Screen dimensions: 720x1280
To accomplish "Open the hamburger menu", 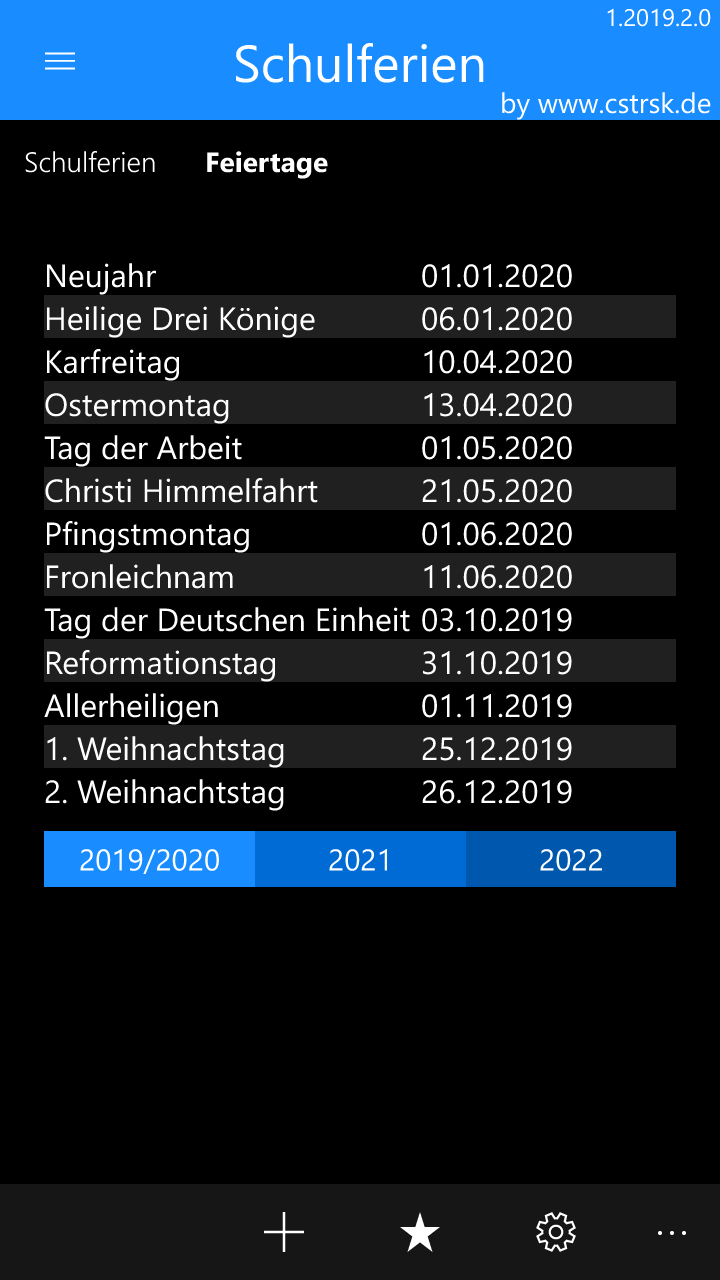I will (60, 62).
